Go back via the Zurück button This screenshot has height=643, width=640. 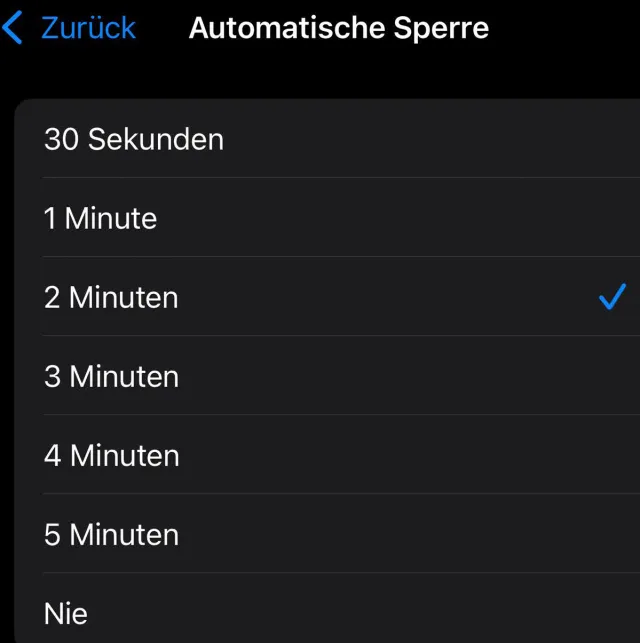[70, 28]
